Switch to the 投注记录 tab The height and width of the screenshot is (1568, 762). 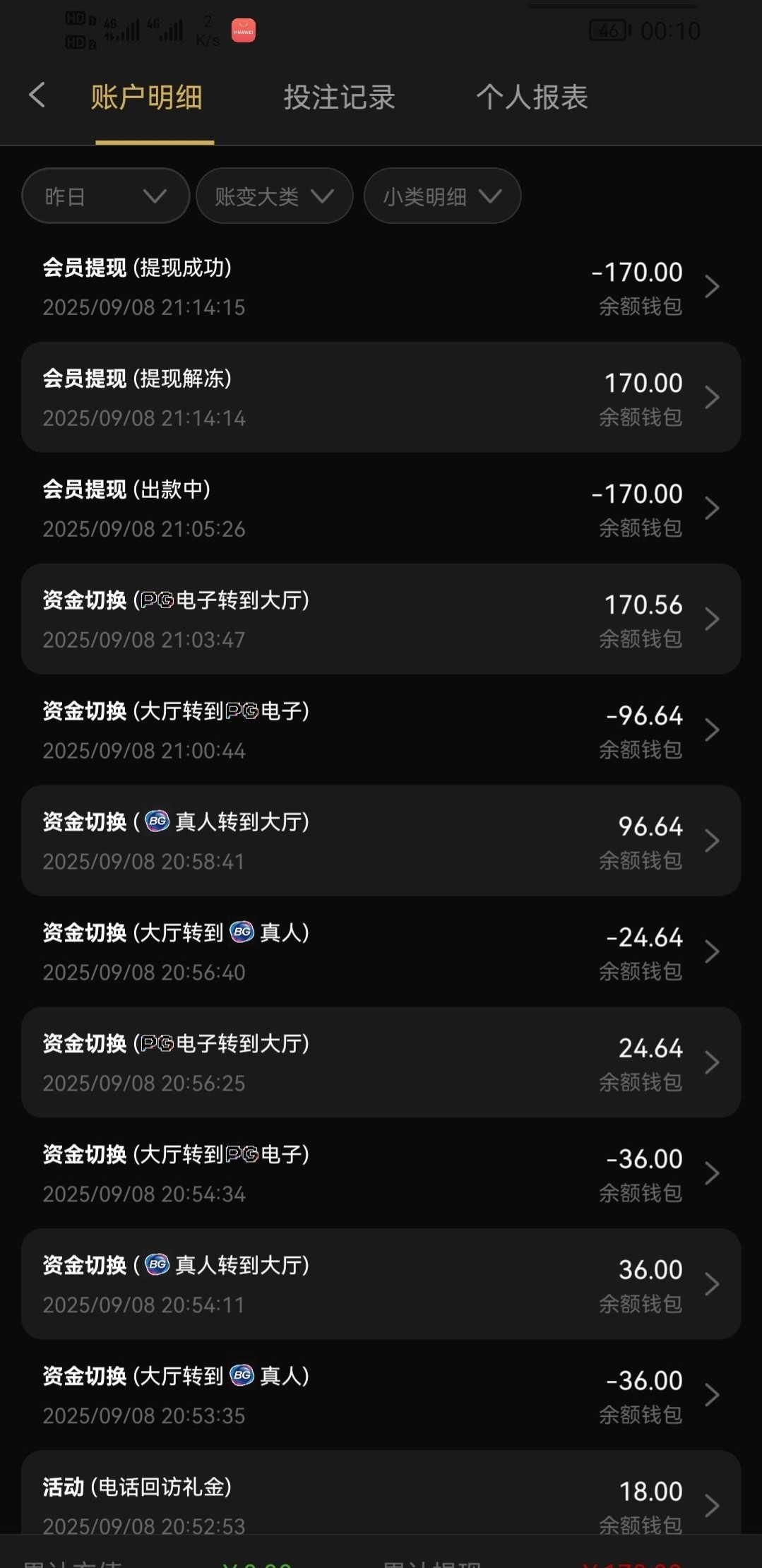click(x=339, y=97)
